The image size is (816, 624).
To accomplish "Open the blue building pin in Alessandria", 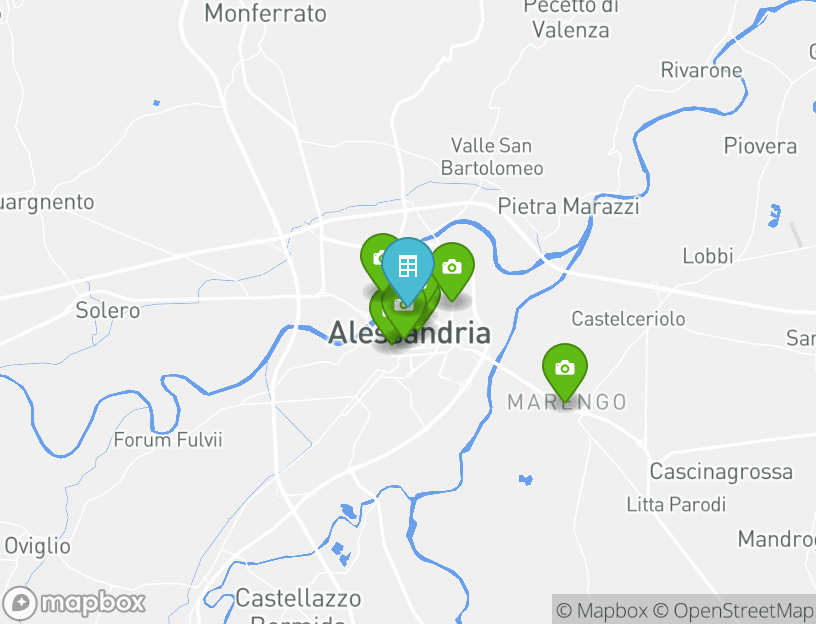I will click(x=407, y=266).
